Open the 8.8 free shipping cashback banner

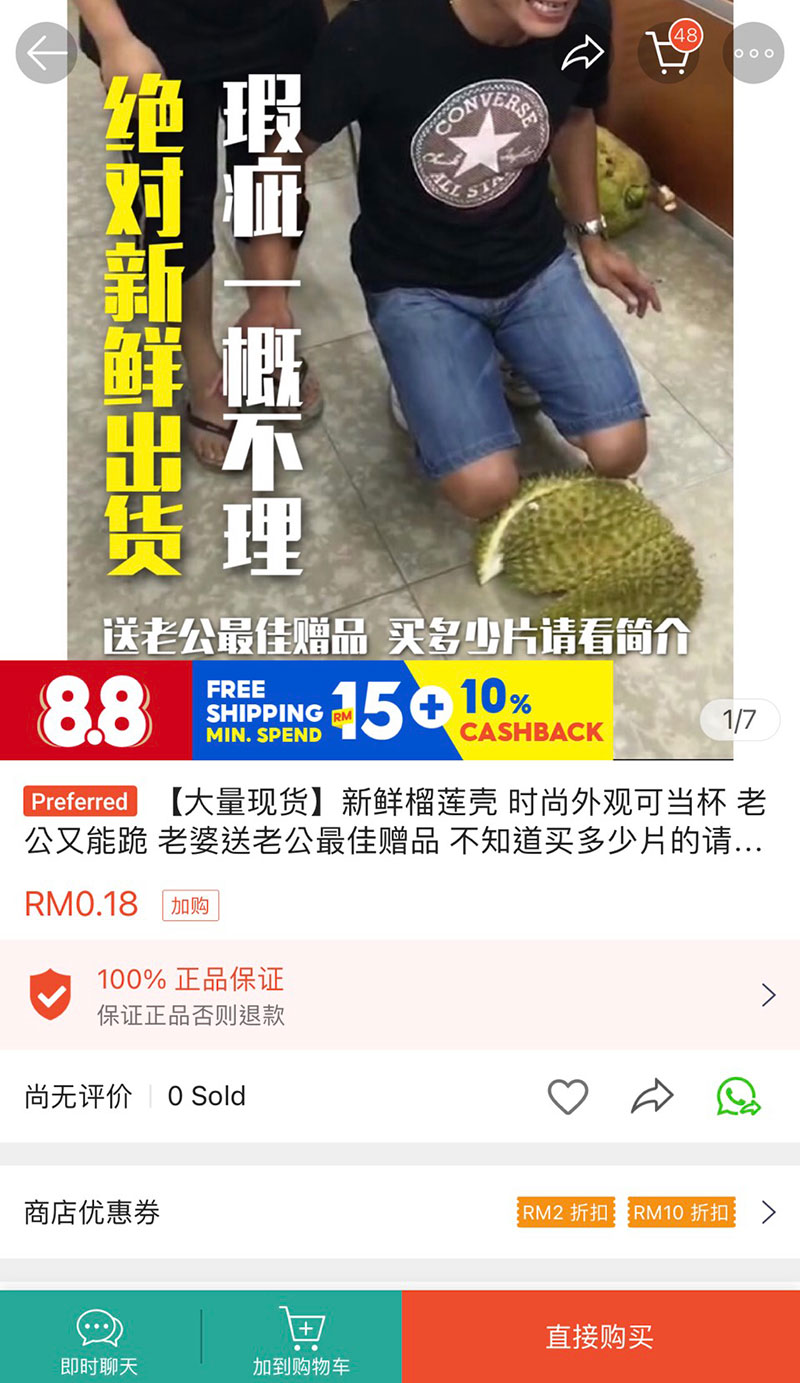pos(306,710)
